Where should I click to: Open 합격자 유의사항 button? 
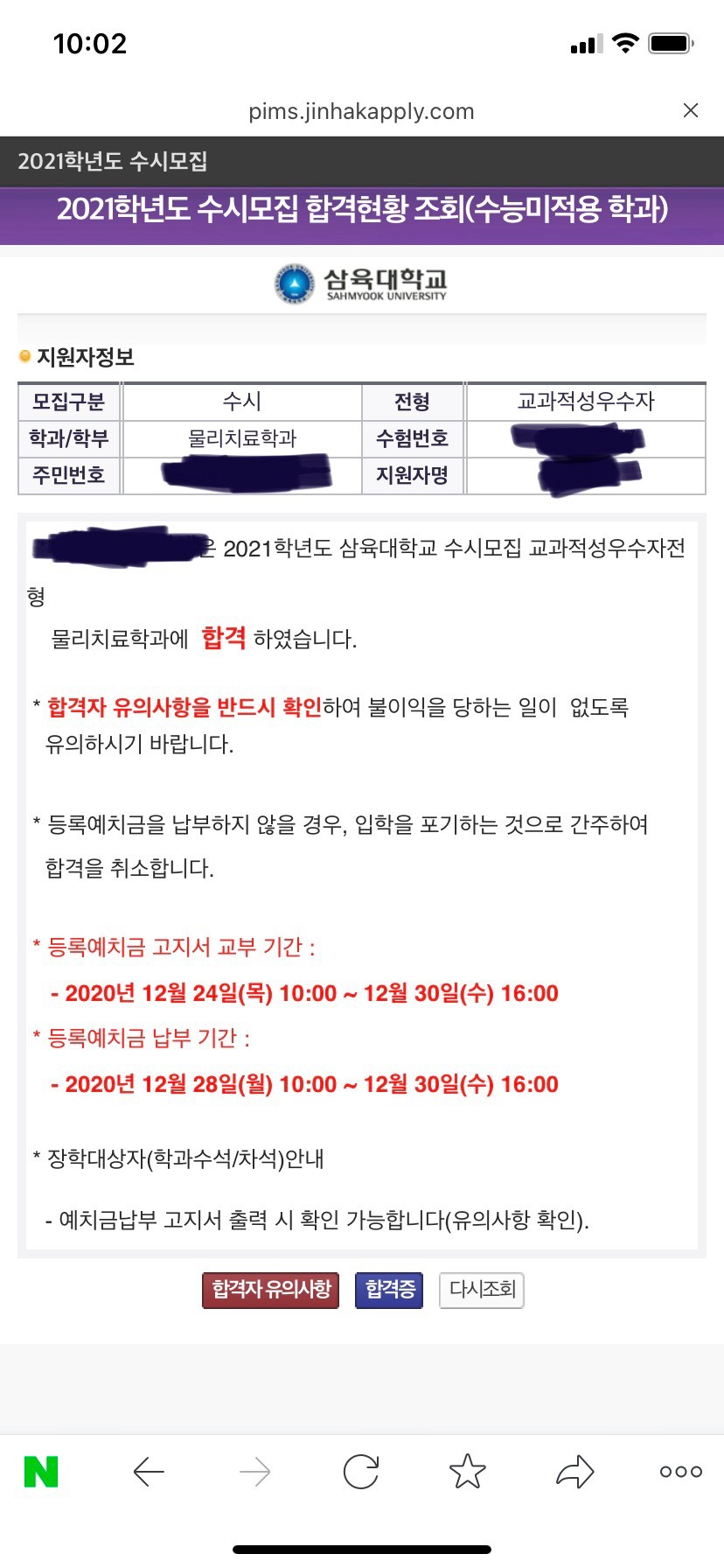271,1290
